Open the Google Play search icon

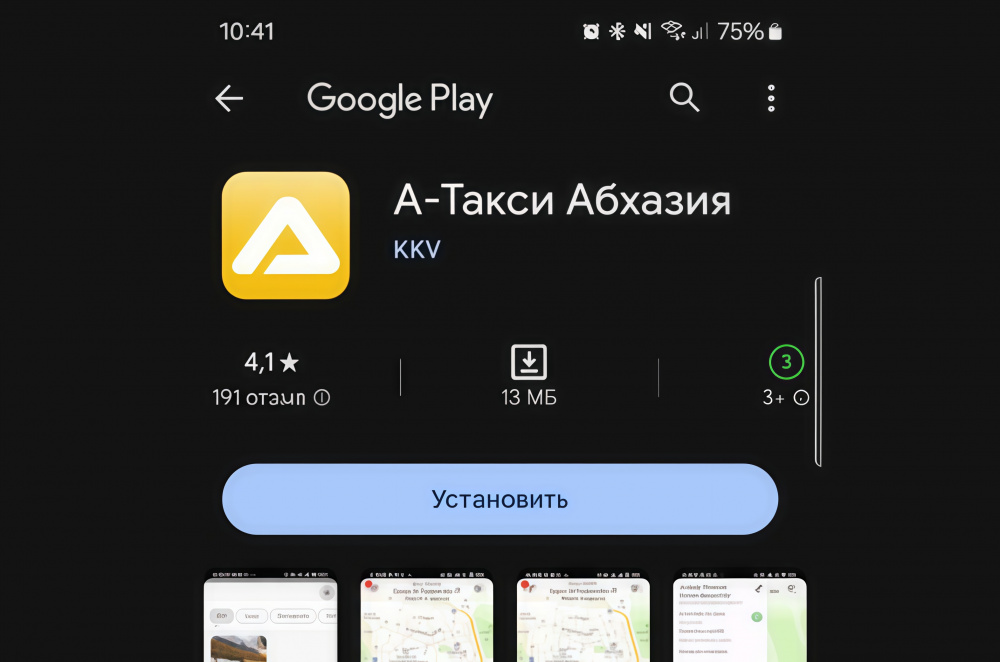point(684,98)
